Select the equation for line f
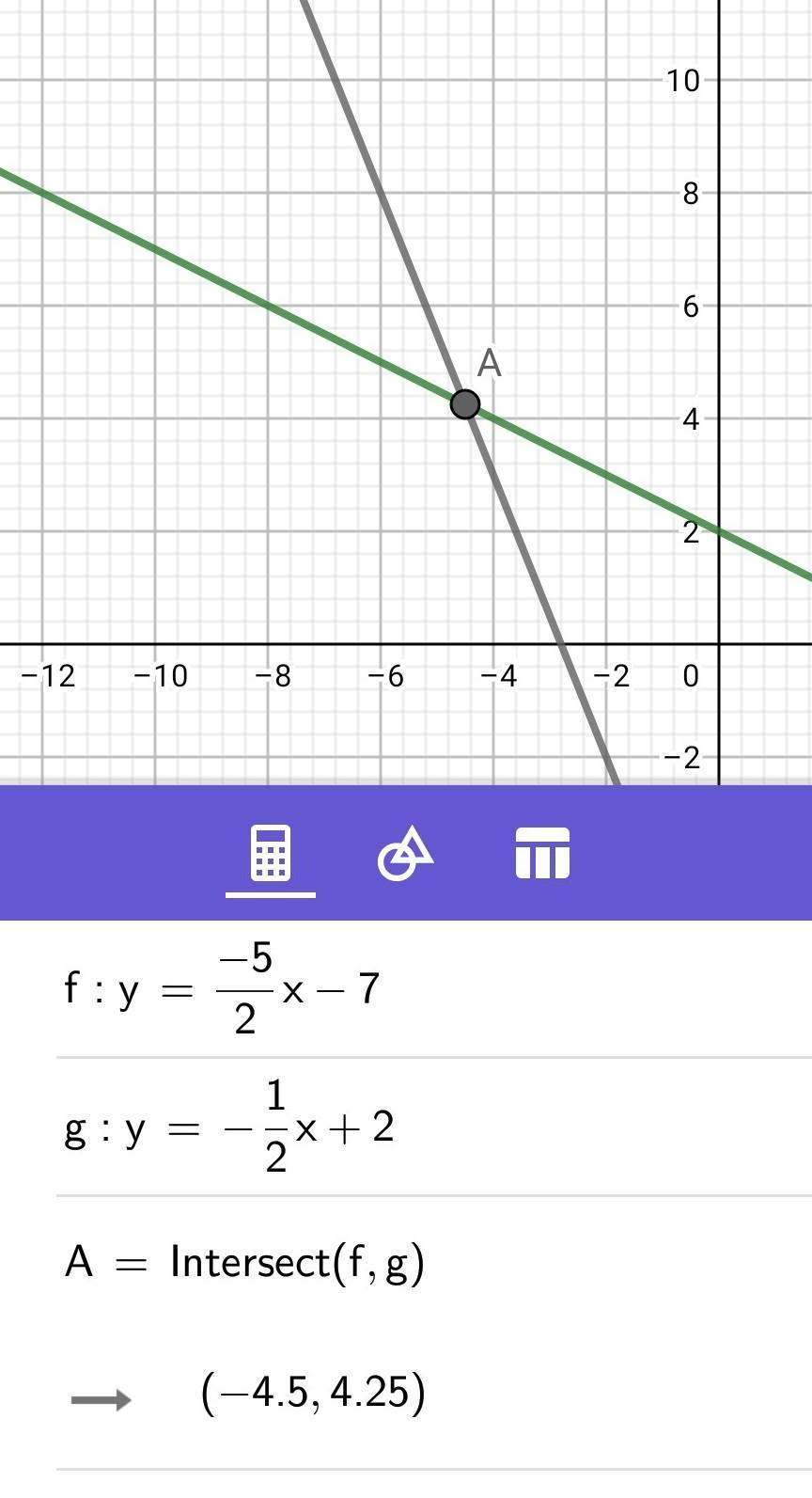812x1498 pixels. point(223,989)
